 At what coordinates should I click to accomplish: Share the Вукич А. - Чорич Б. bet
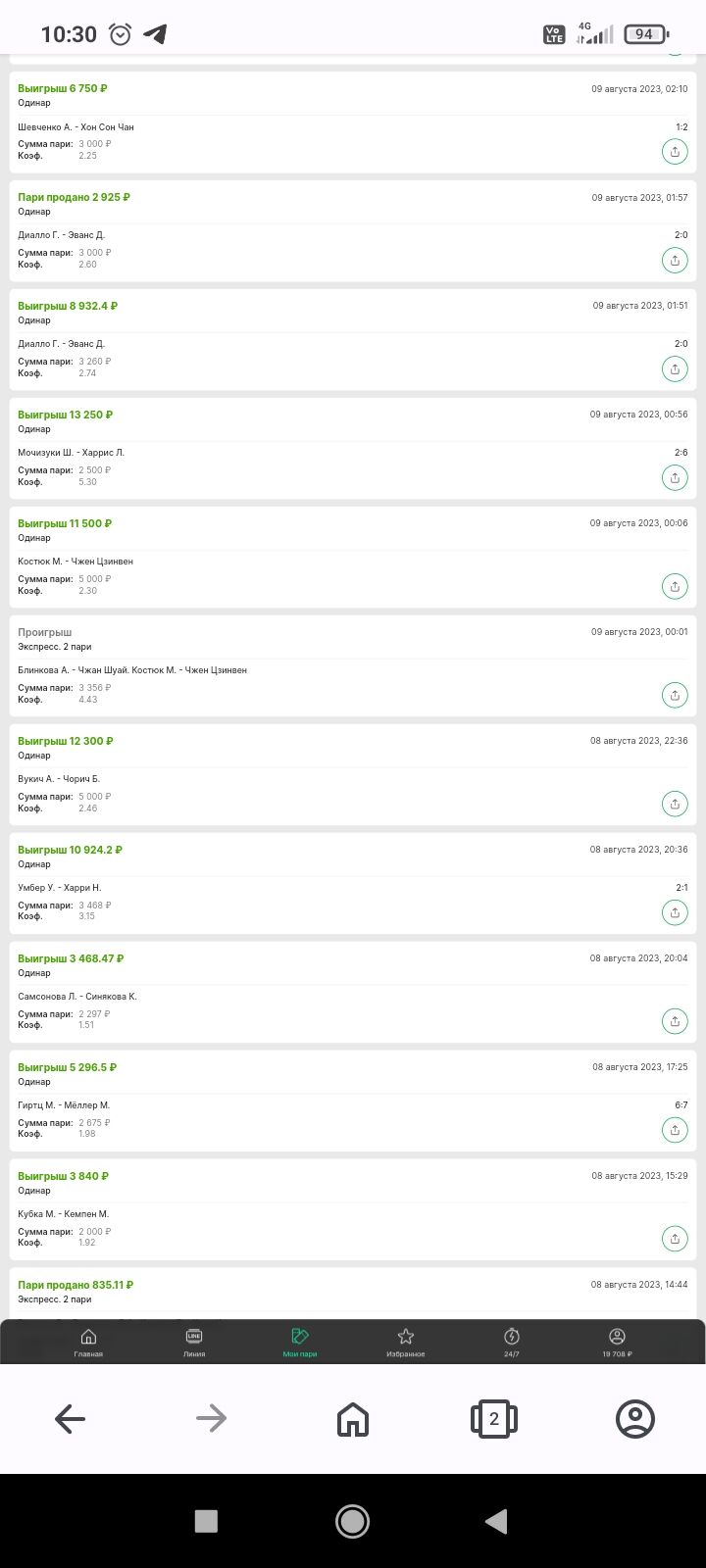675,805
